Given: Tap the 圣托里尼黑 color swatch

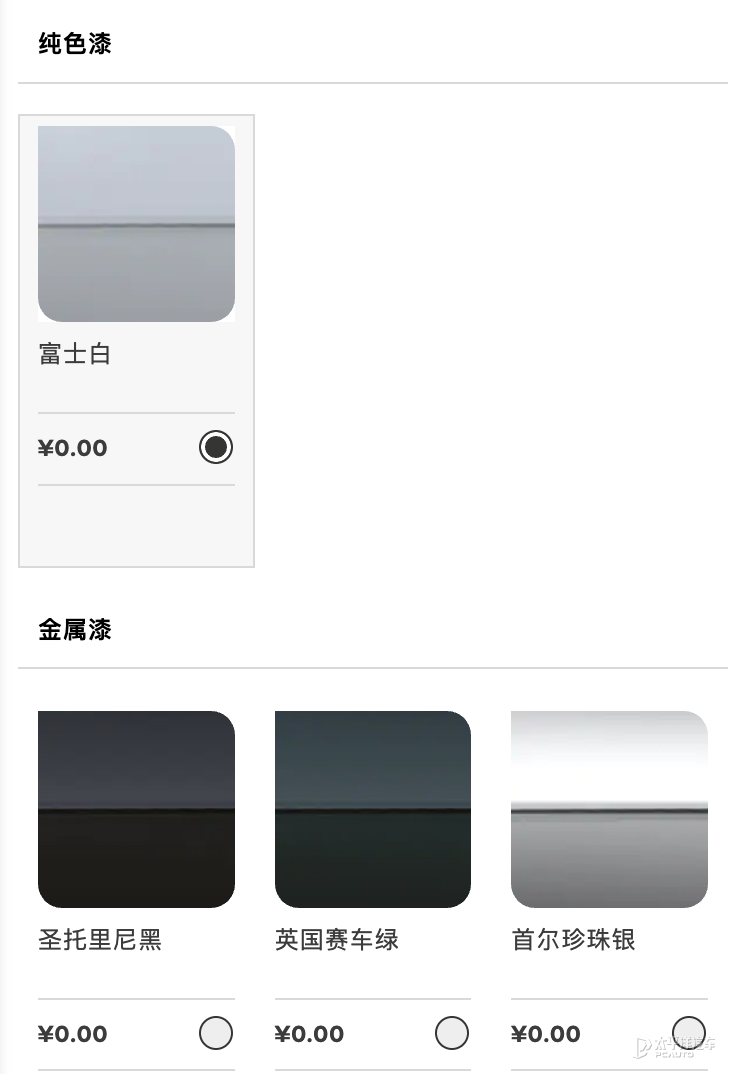Looking at the screenshot, I should (x=136, y=809).
